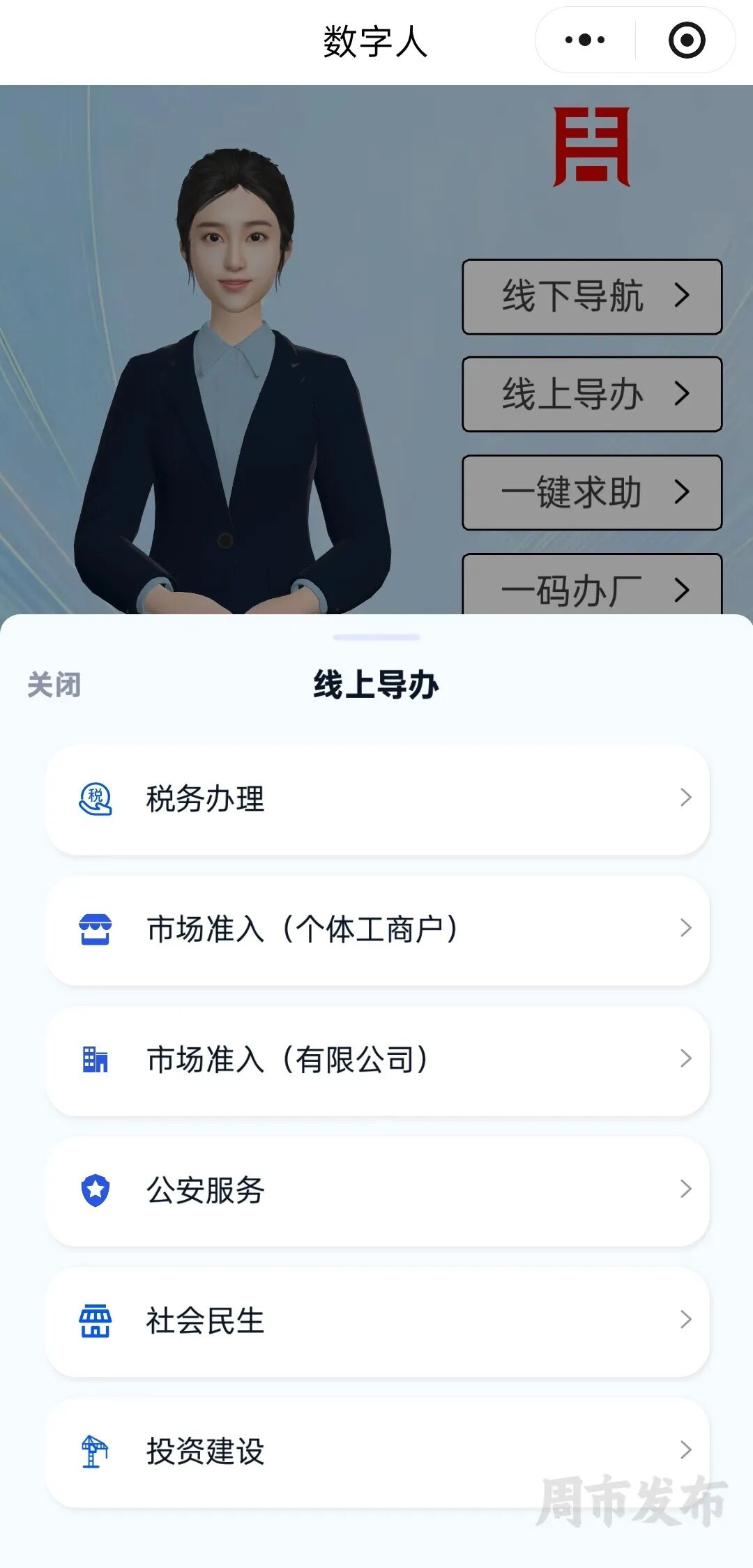Open the mini program more options menu
The height and width of the screenshot is (1568, 753).
tap(585, 40)
